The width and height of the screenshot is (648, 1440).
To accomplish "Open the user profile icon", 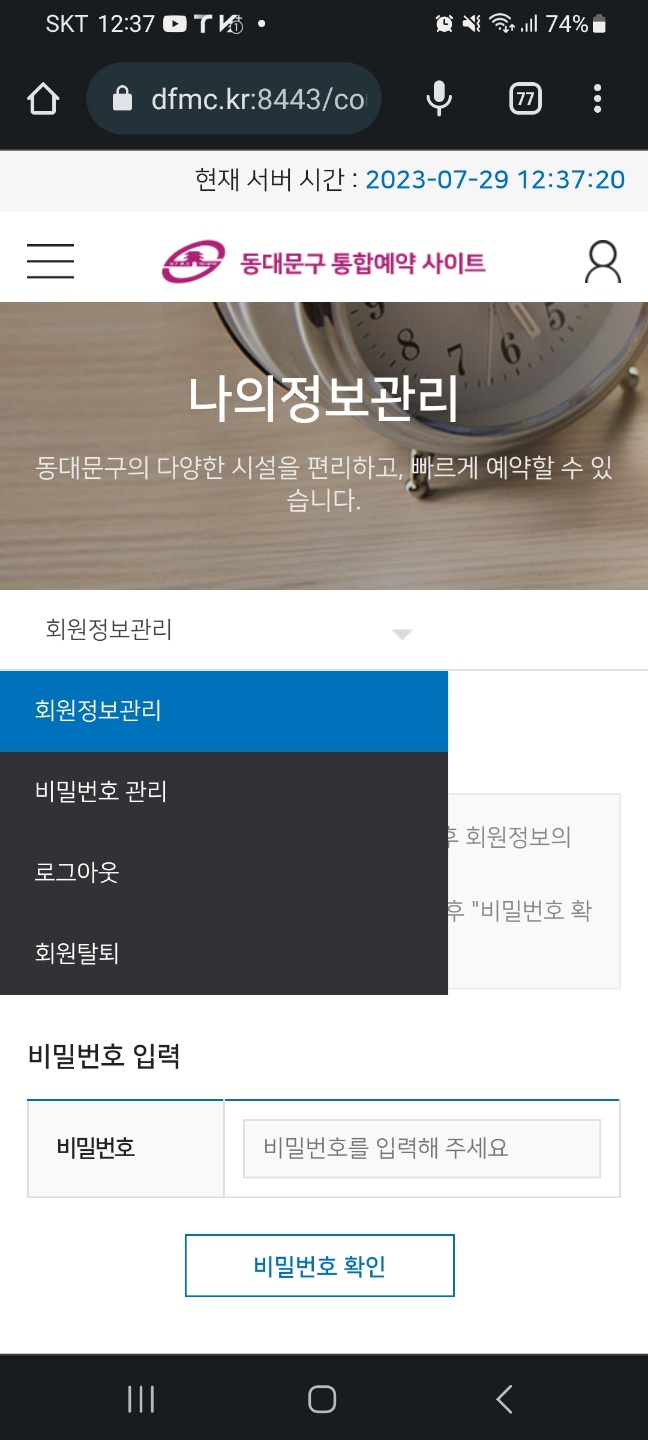I will (x=602, y=262).
